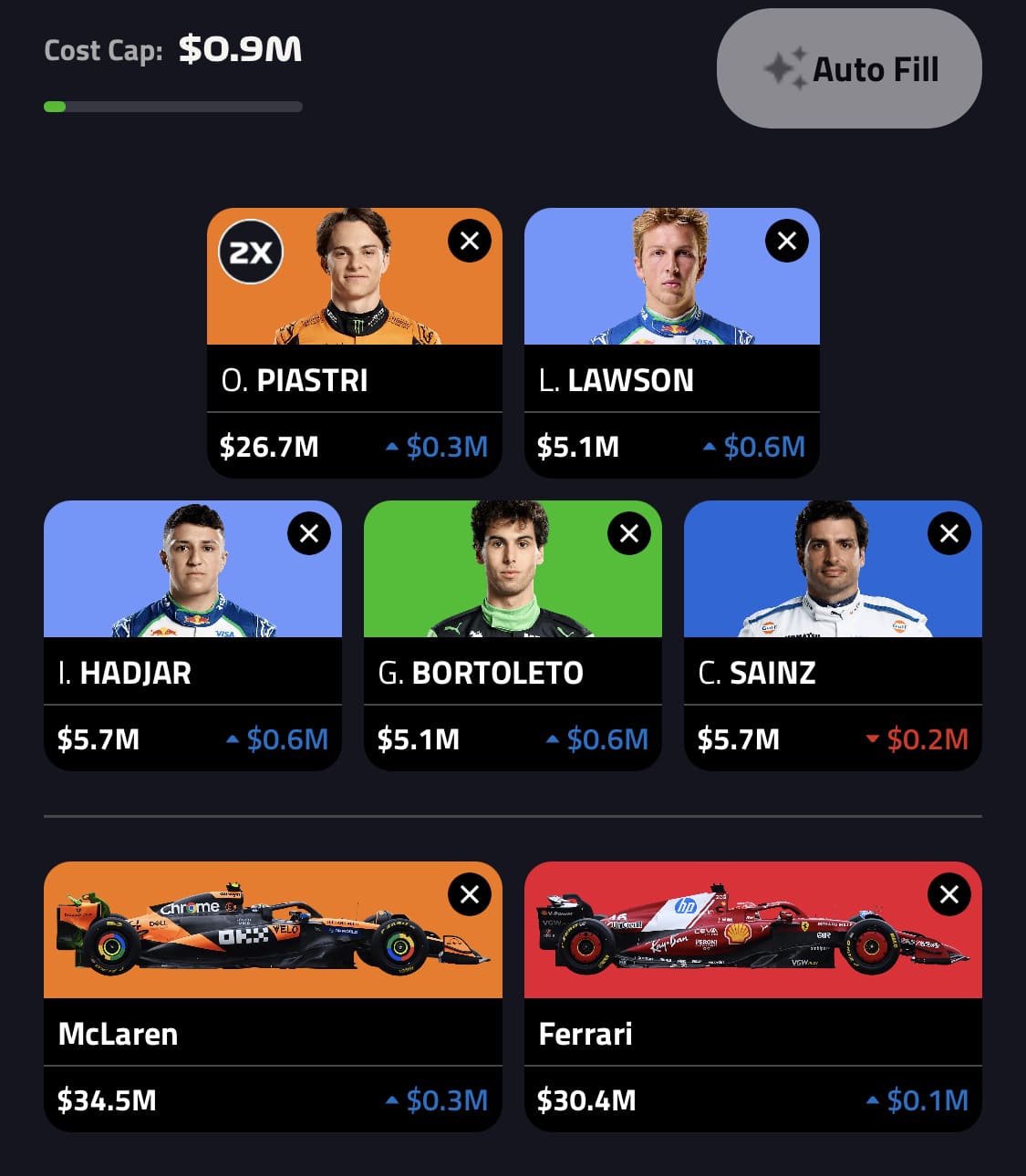This screenshot has width=1026, height=1176.
Task: Tap the Auto Fill button
Action: tap(849, 69)
